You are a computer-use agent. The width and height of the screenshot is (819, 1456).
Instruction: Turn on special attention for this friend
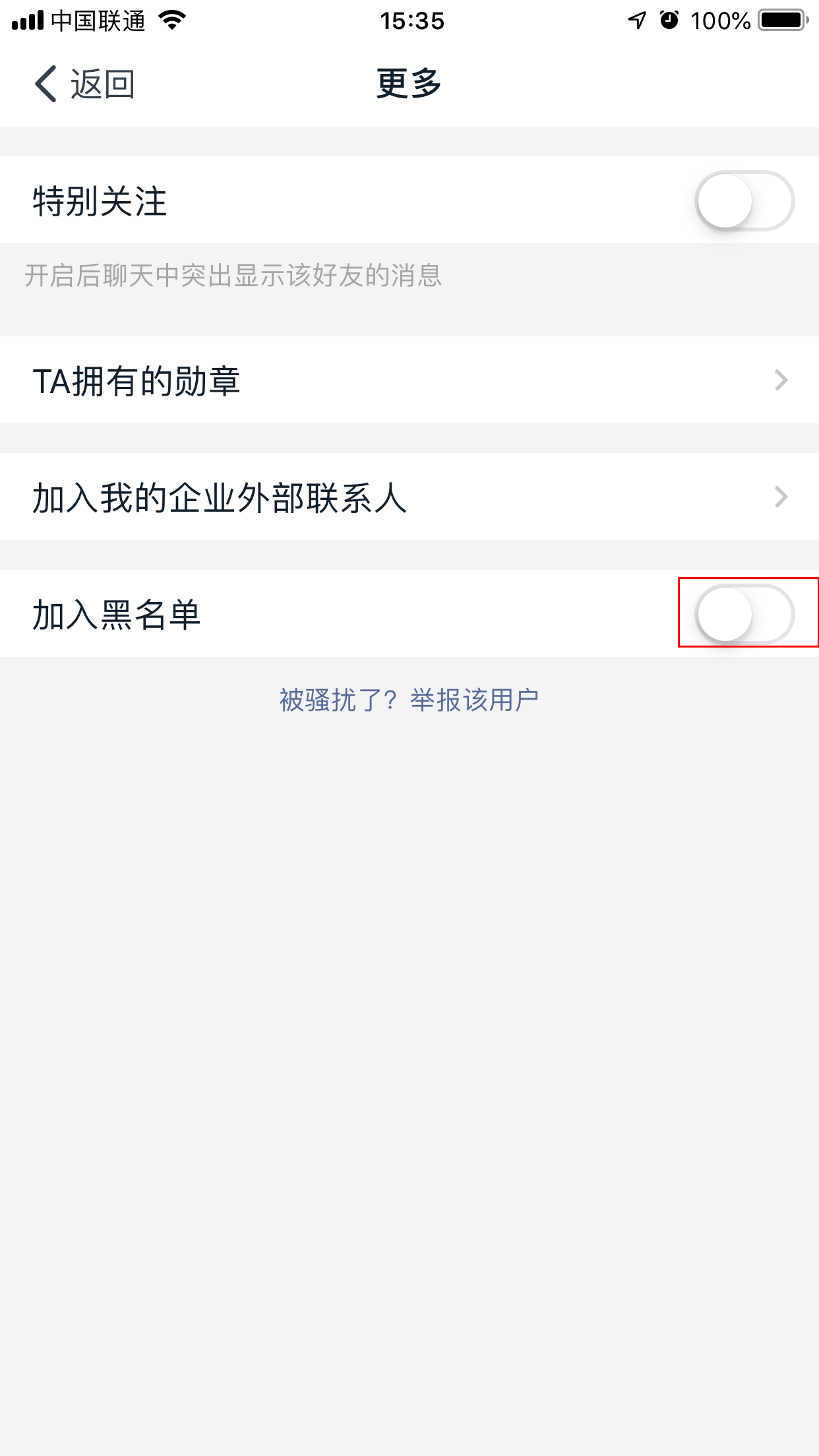point(744,200)
